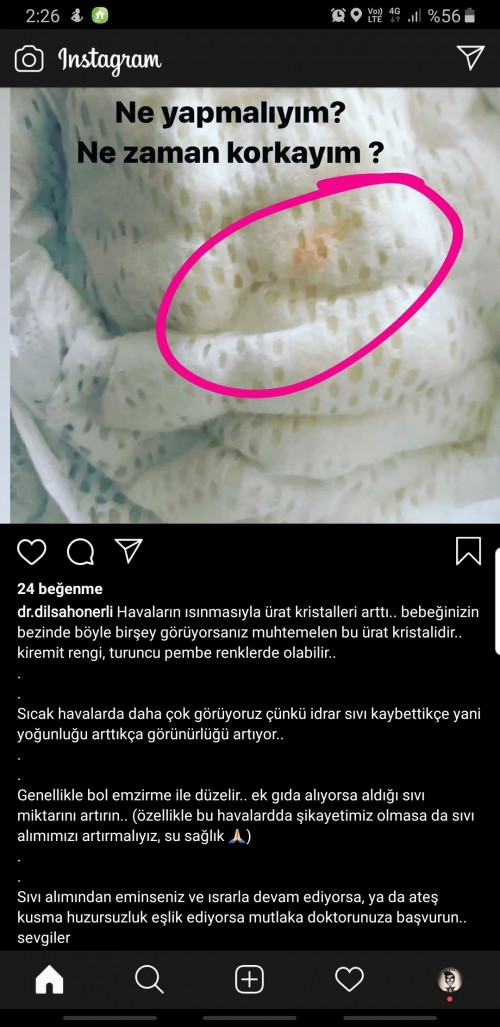Viewport: 500px width, 1027px height.
Task: Open the diaper post image
Action: (255, 305)
